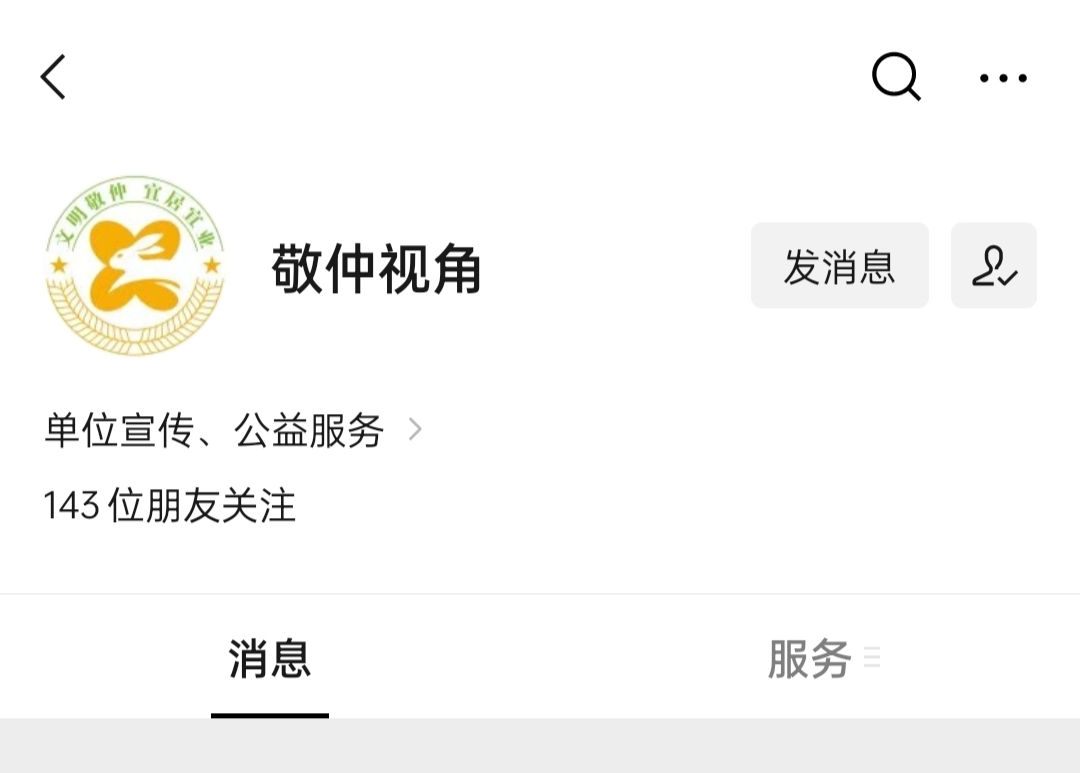1080x773 pixels.
Task: Go back using the top-left arrow
Action: point(53,77)
